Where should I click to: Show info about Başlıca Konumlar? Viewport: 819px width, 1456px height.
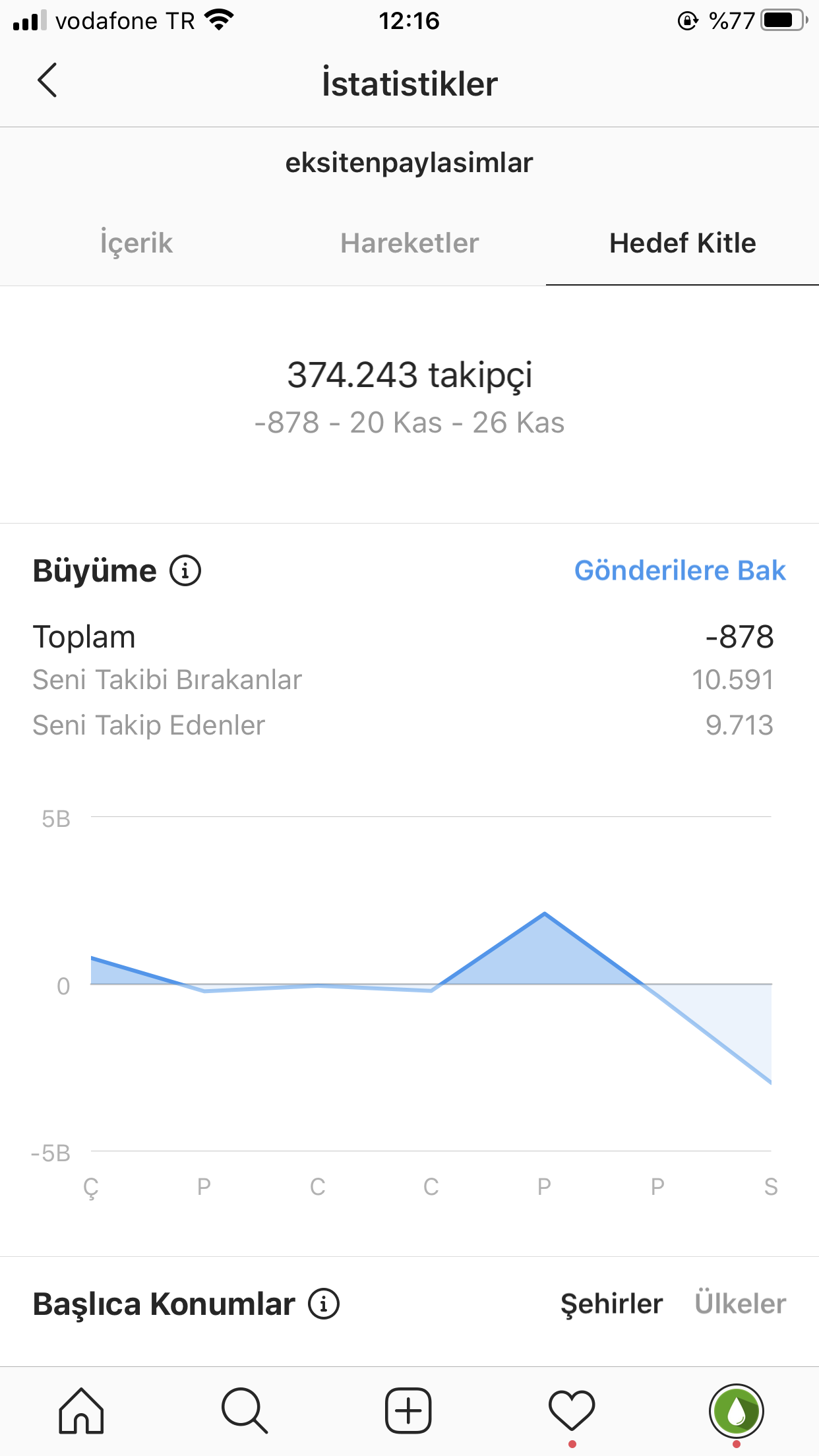(324, 1304)
